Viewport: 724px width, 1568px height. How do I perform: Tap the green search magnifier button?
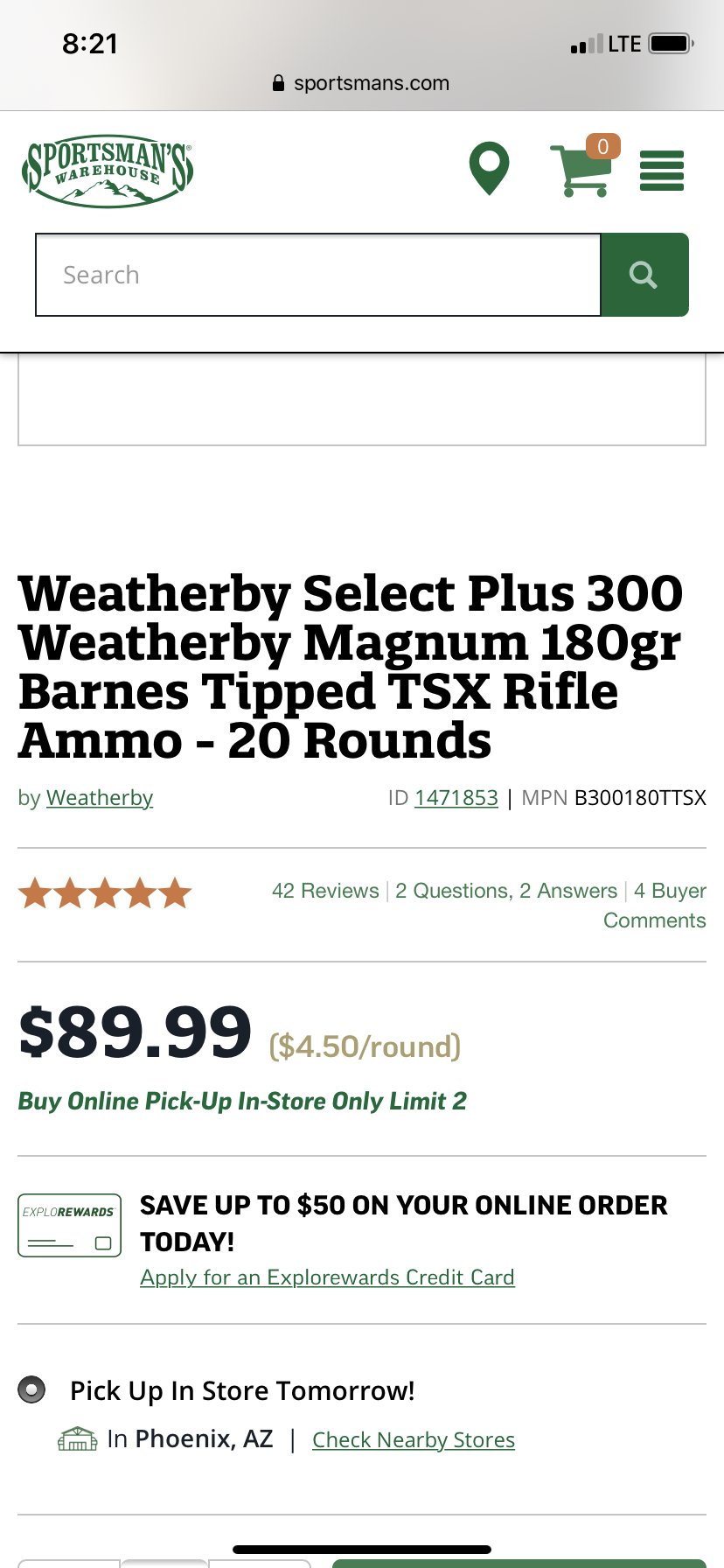(x=644, y=275)
